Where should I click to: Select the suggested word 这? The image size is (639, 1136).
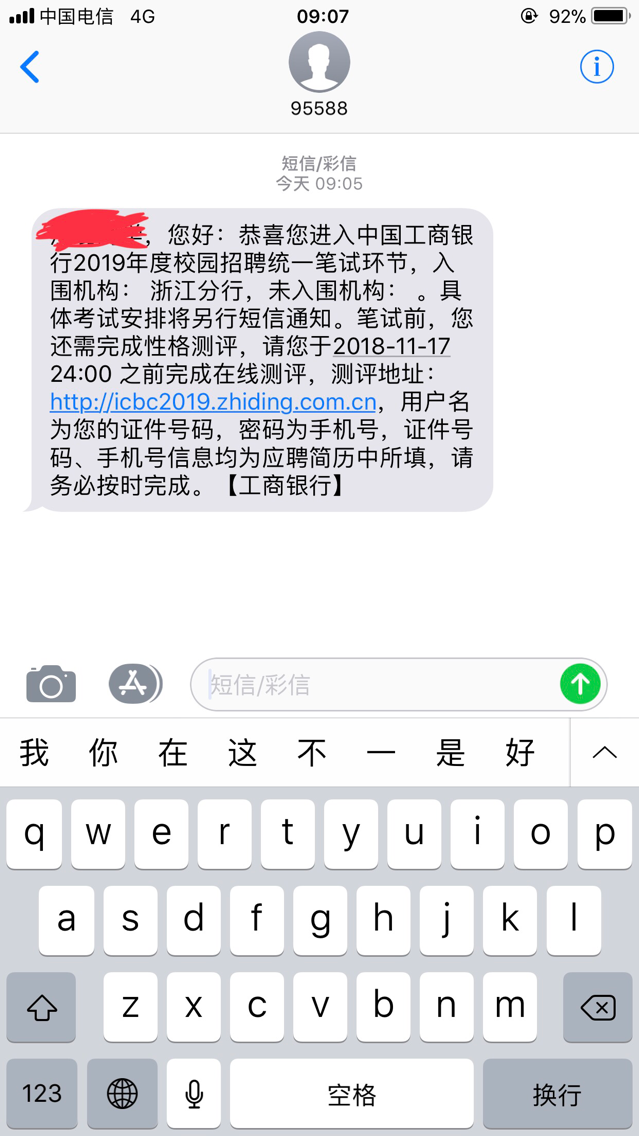tap(243, 752)
